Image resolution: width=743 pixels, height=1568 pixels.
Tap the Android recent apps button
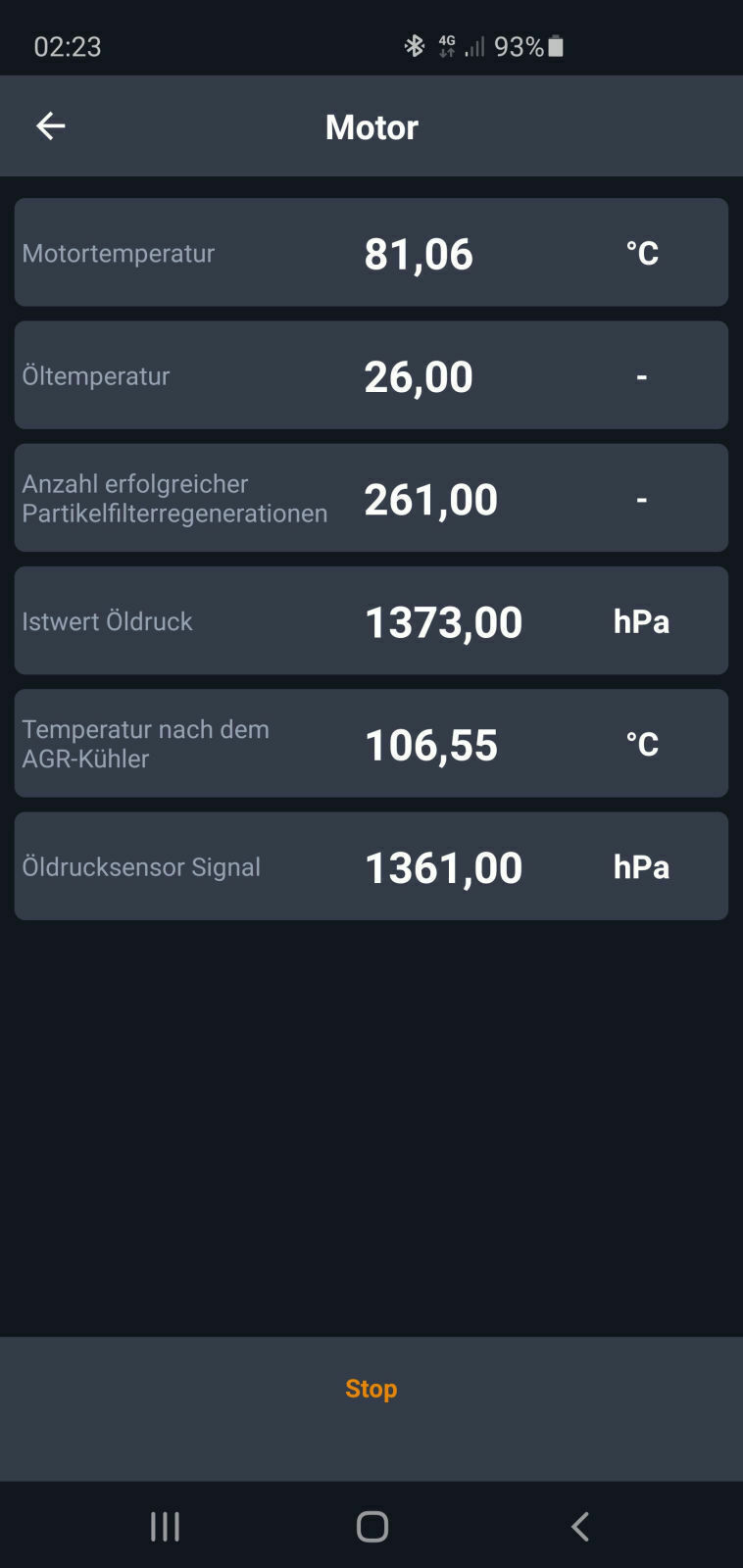coord(165,1525)
